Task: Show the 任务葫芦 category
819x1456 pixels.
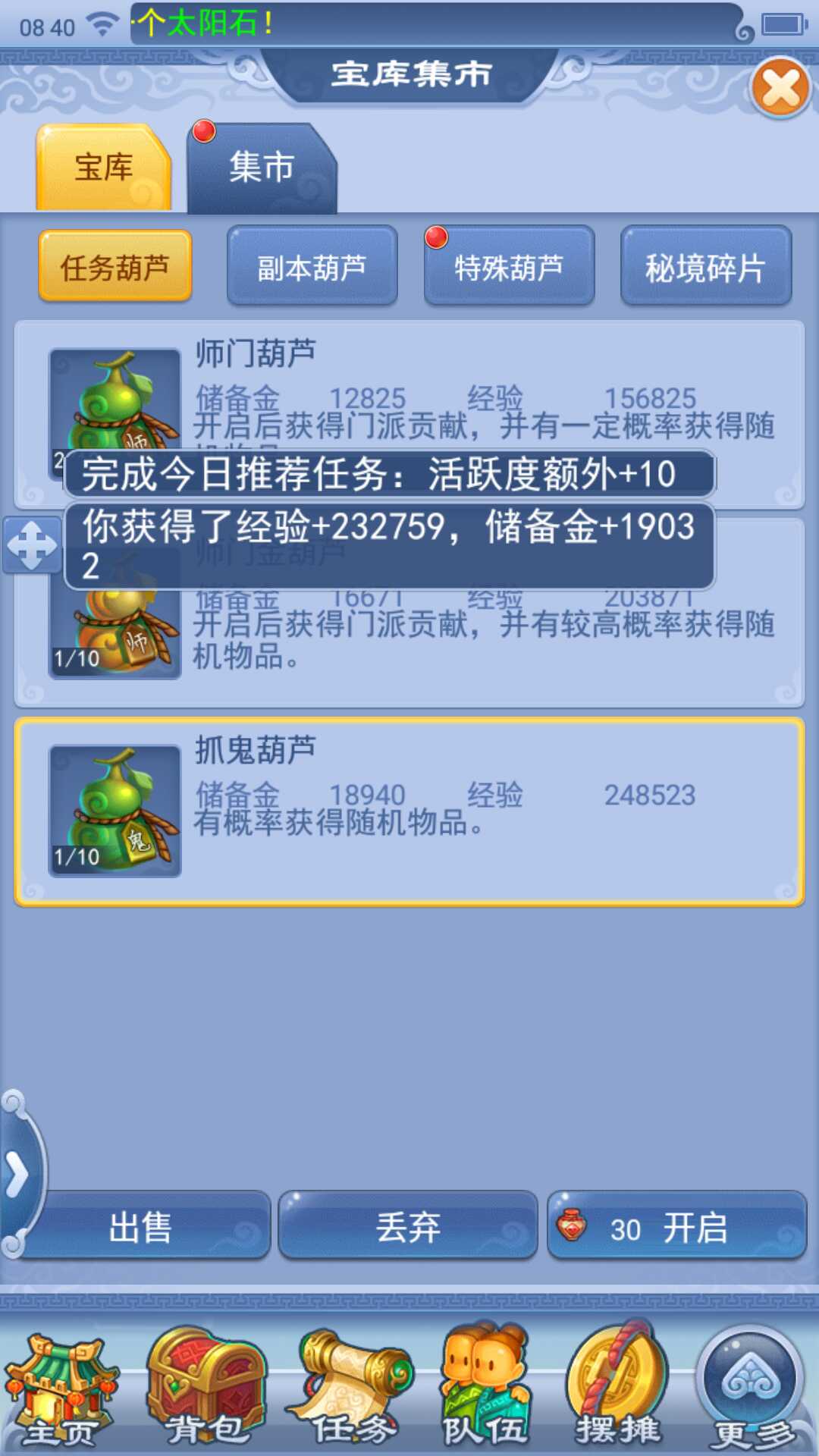Action: (x=115, y=267)
